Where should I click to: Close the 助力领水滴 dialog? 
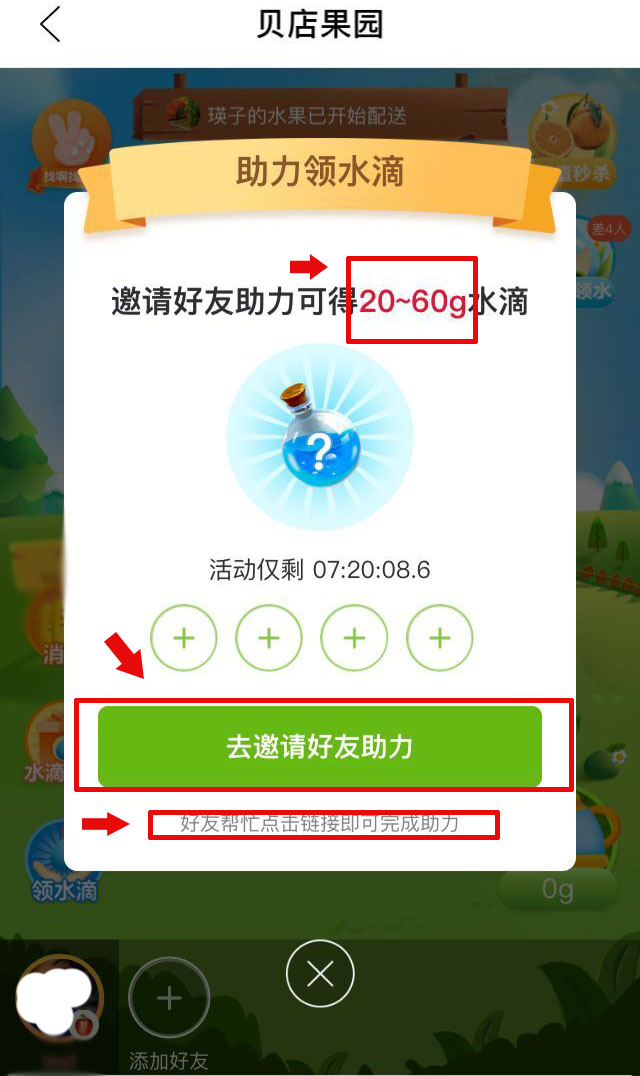click(320, 974)
